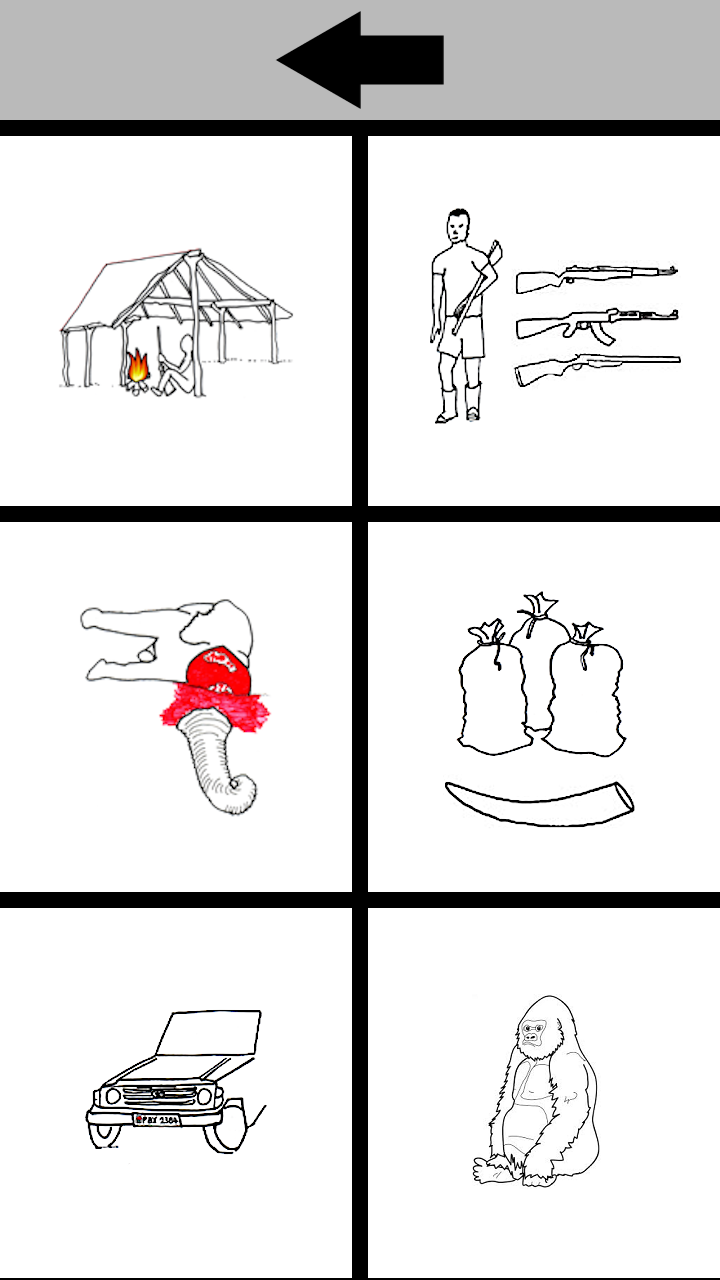Choose the gorilla tile
Viewport: 720px width, 1280px height.
tap(545, 1092)
